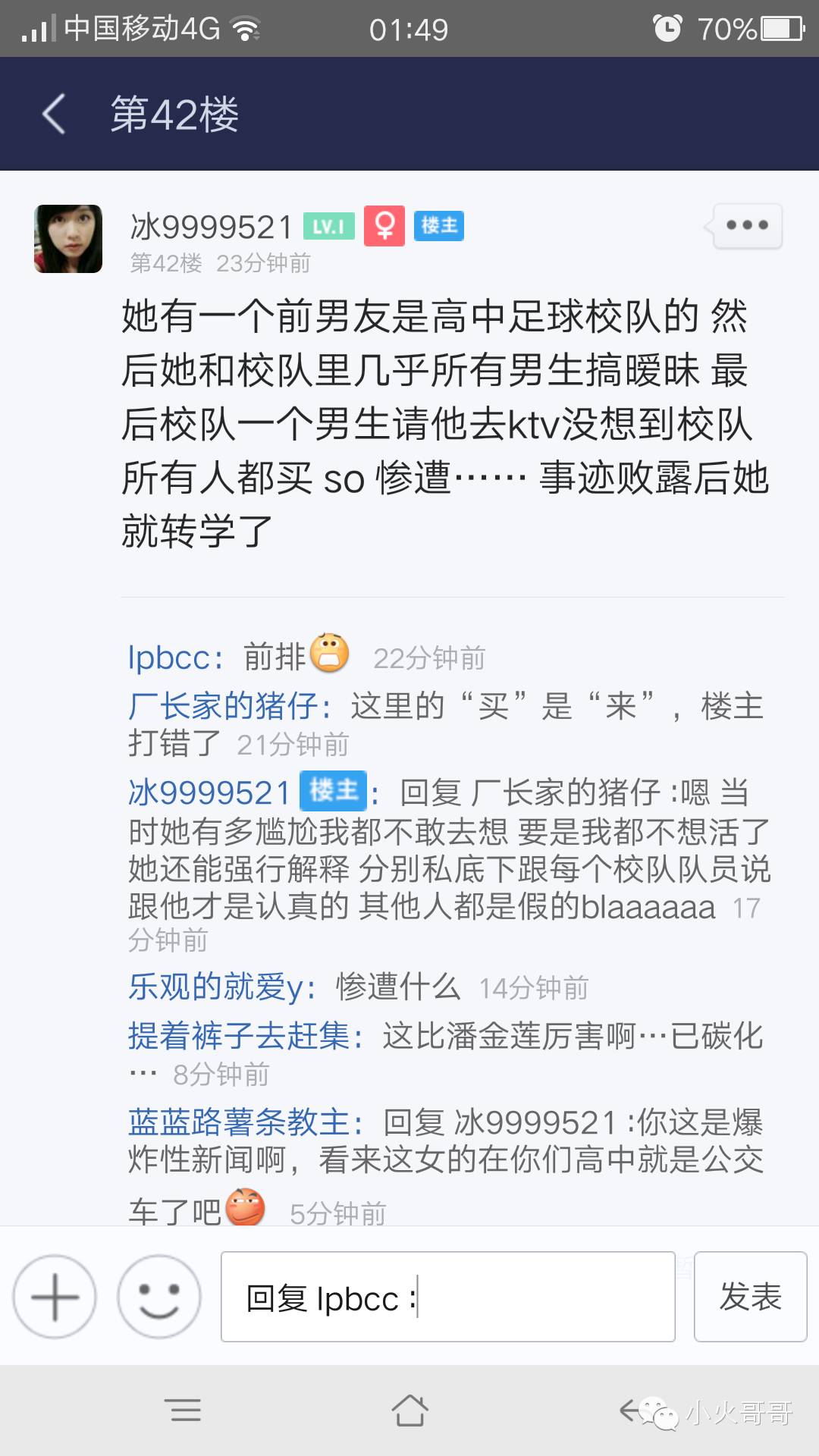This screenshot has width=819, height=1456.
Task: Open the plus attachment button
Action: (x=55, y=1297)
